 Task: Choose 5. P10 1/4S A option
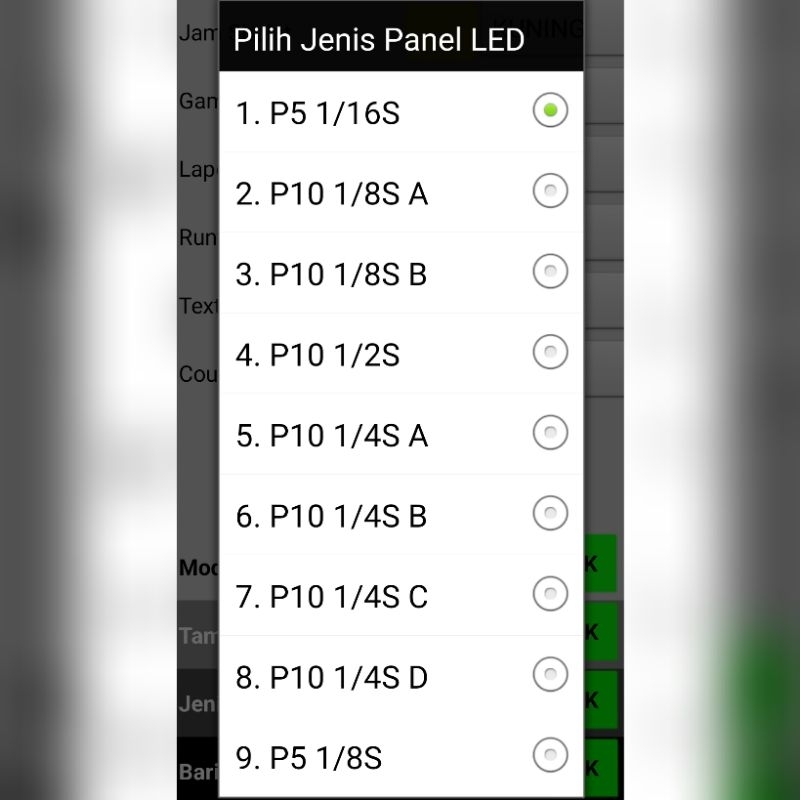coord(400,435)
